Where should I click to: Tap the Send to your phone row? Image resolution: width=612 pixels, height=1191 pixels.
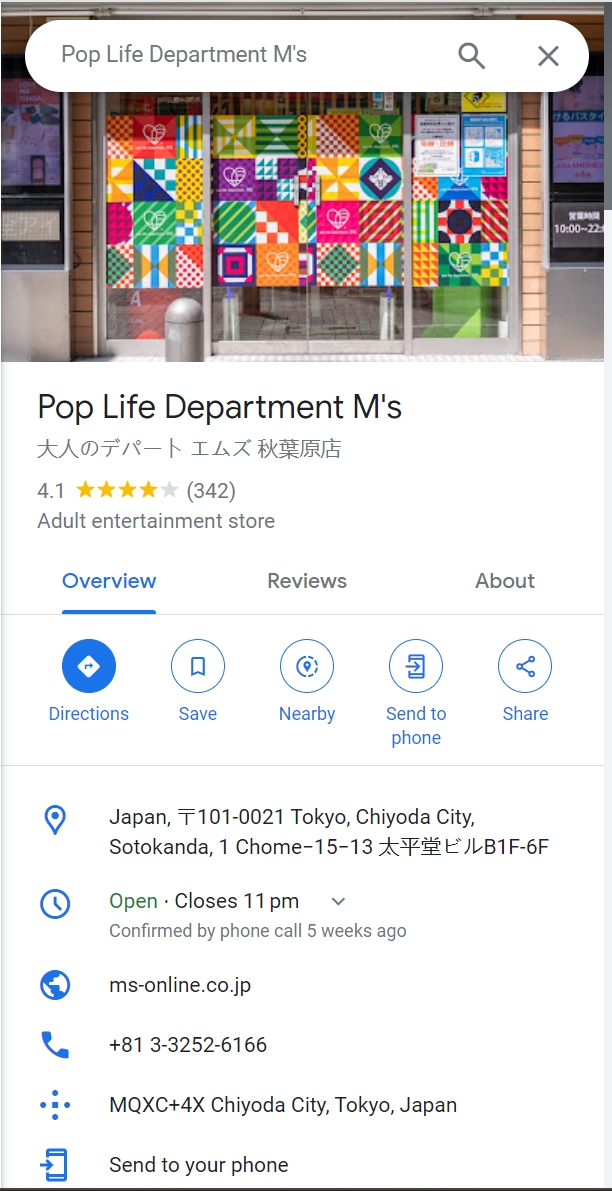coord(198,1165)
